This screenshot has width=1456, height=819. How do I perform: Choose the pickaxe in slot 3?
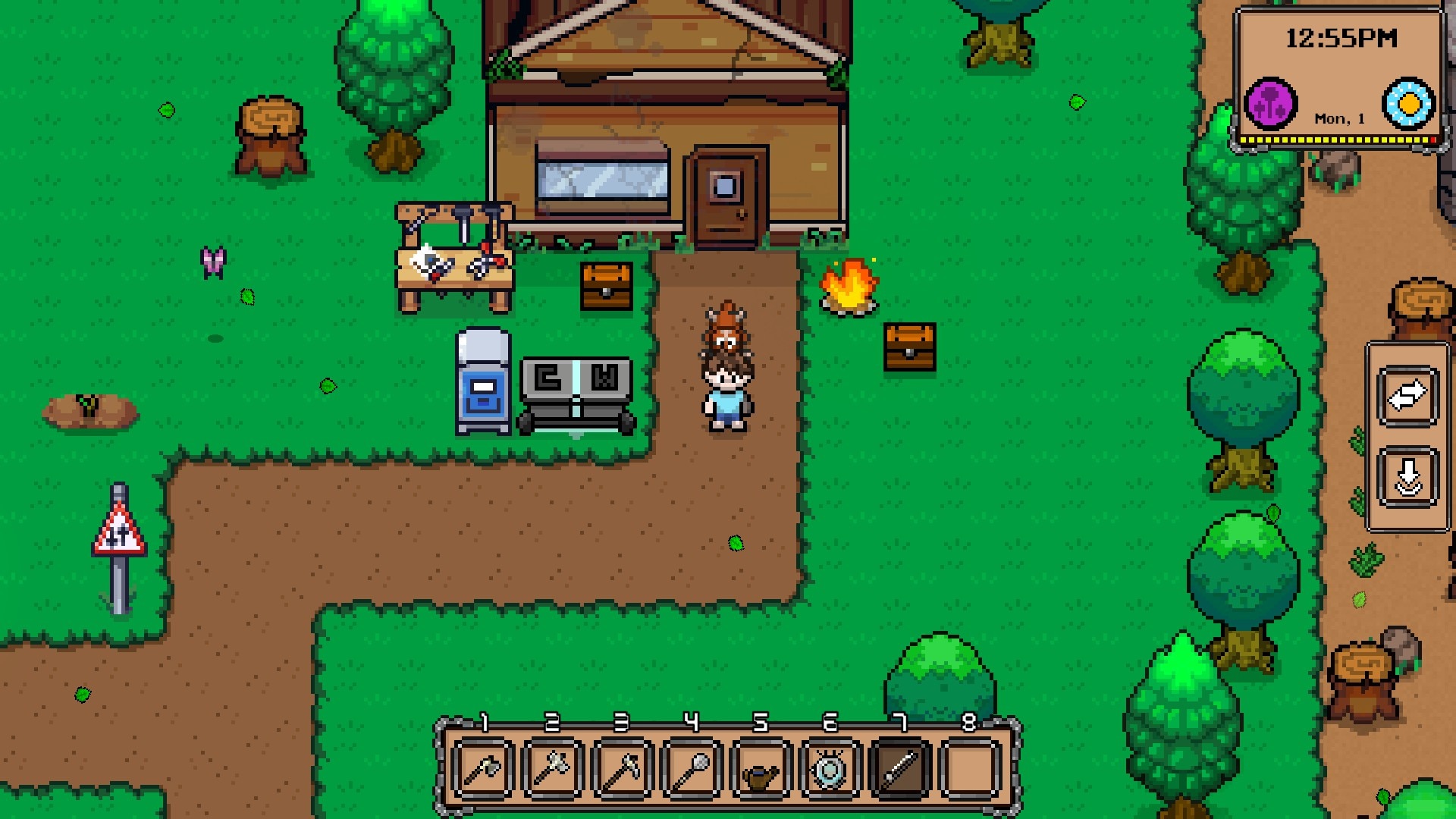(x=622, y=770)
